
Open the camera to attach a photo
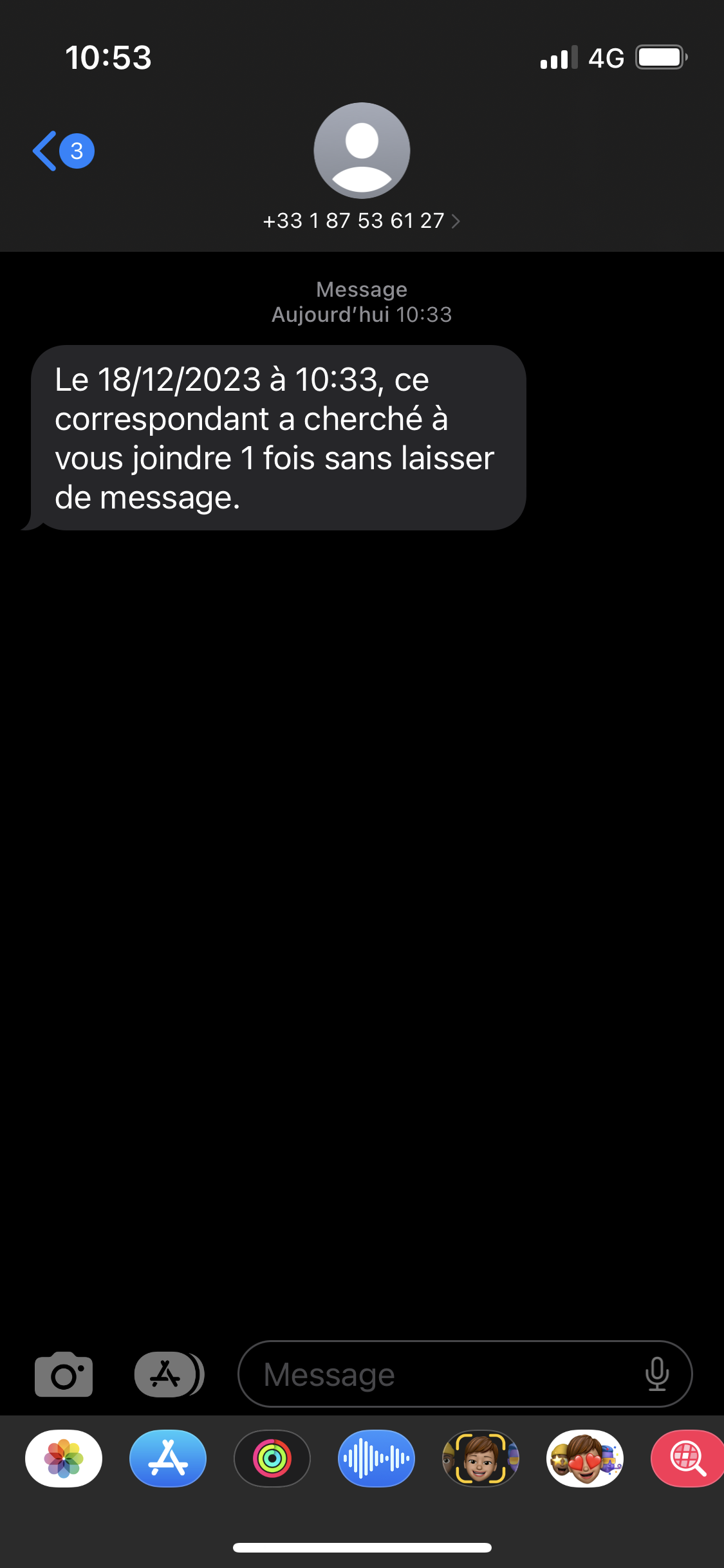[64, 1375]
